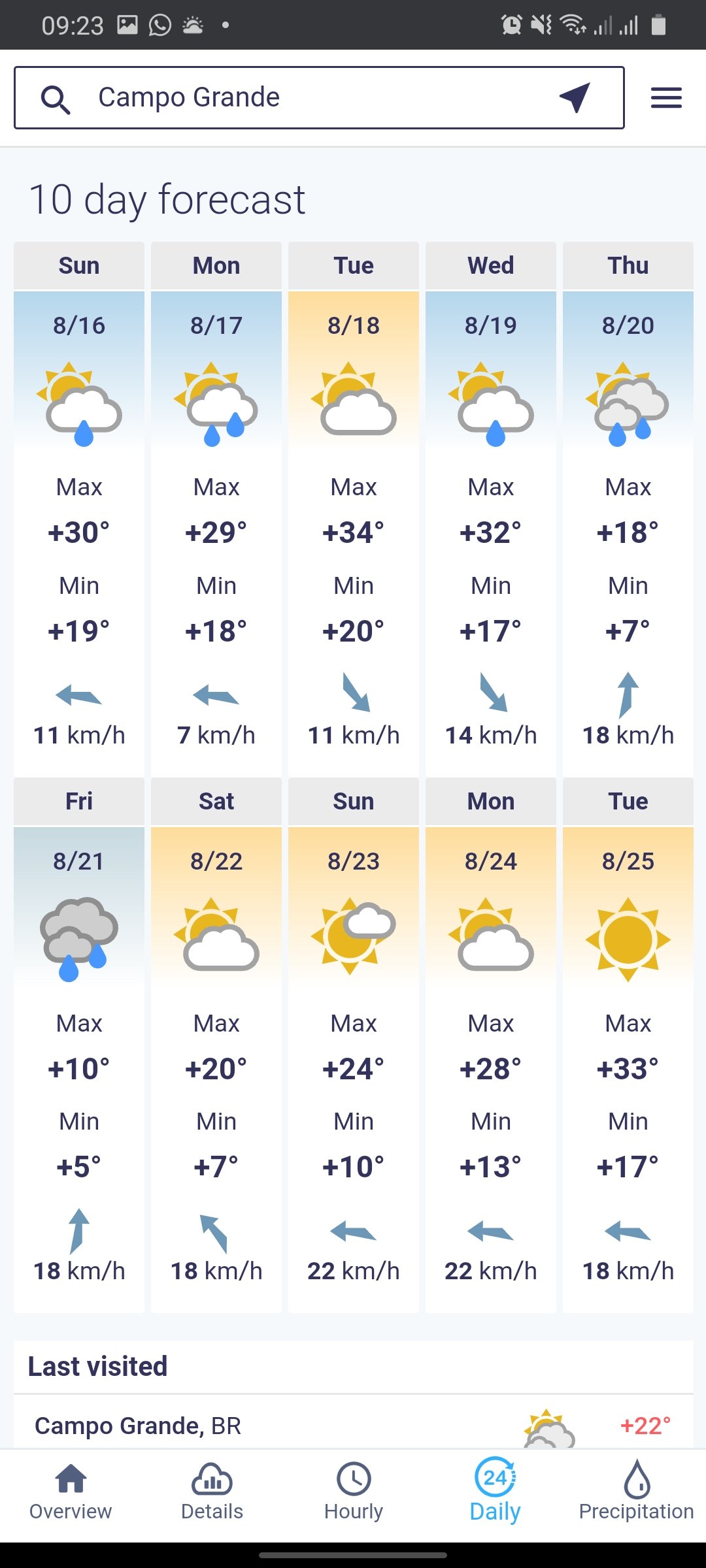Select Tuesday 8/25 forecast card
Screen dimensions: 706x1568
[x=628, y=1045]
